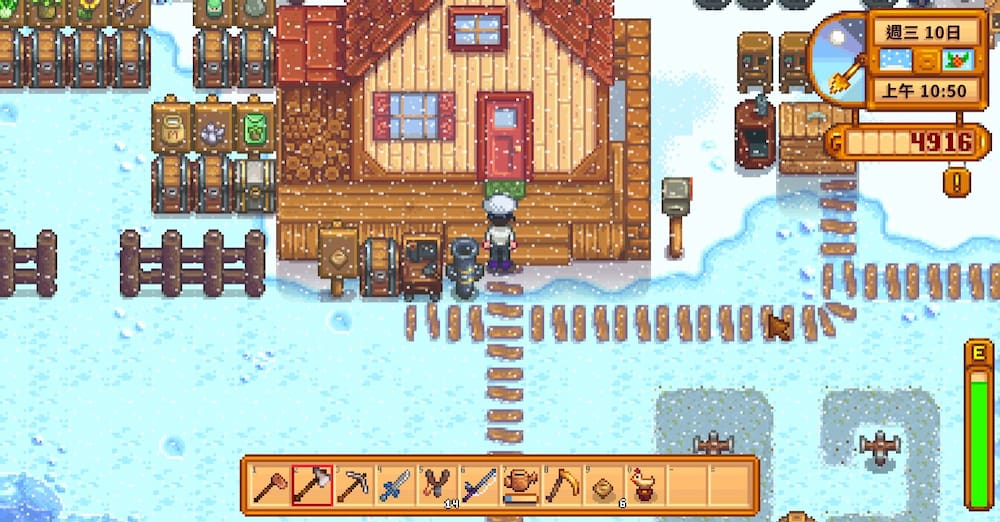Read the wooden sign near the porch
Screen dimensions: 1000x522
[338, 253]
